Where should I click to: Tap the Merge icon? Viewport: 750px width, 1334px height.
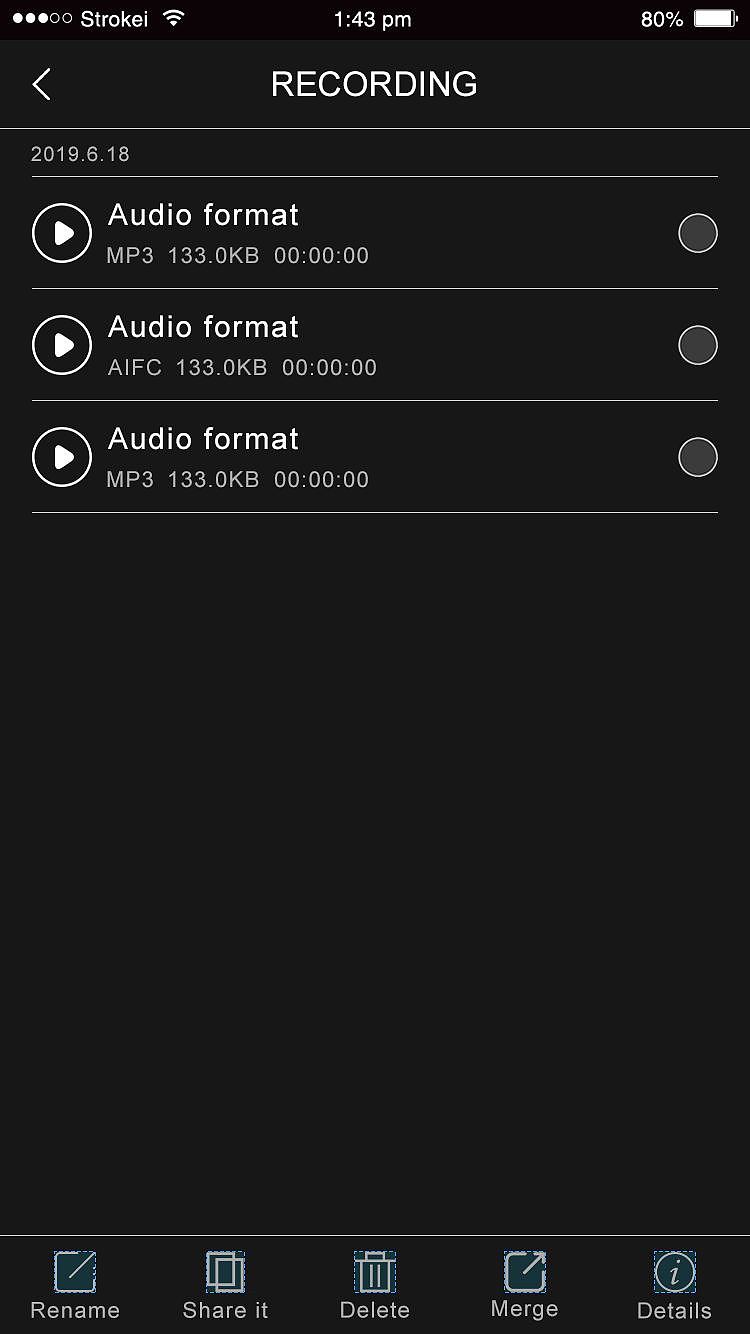[x=524, y=1271]
